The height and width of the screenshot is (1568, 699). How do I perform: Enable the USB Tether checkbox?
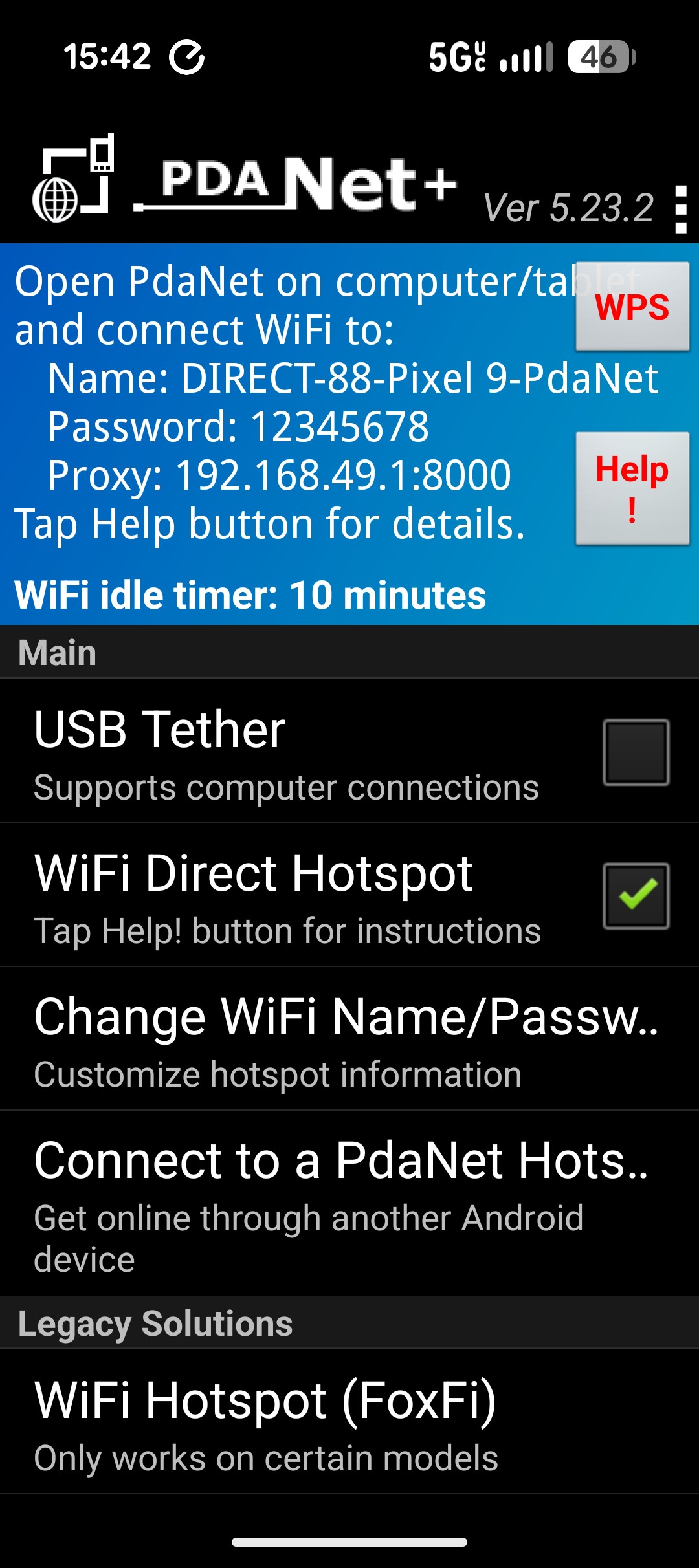pos(636,752)
